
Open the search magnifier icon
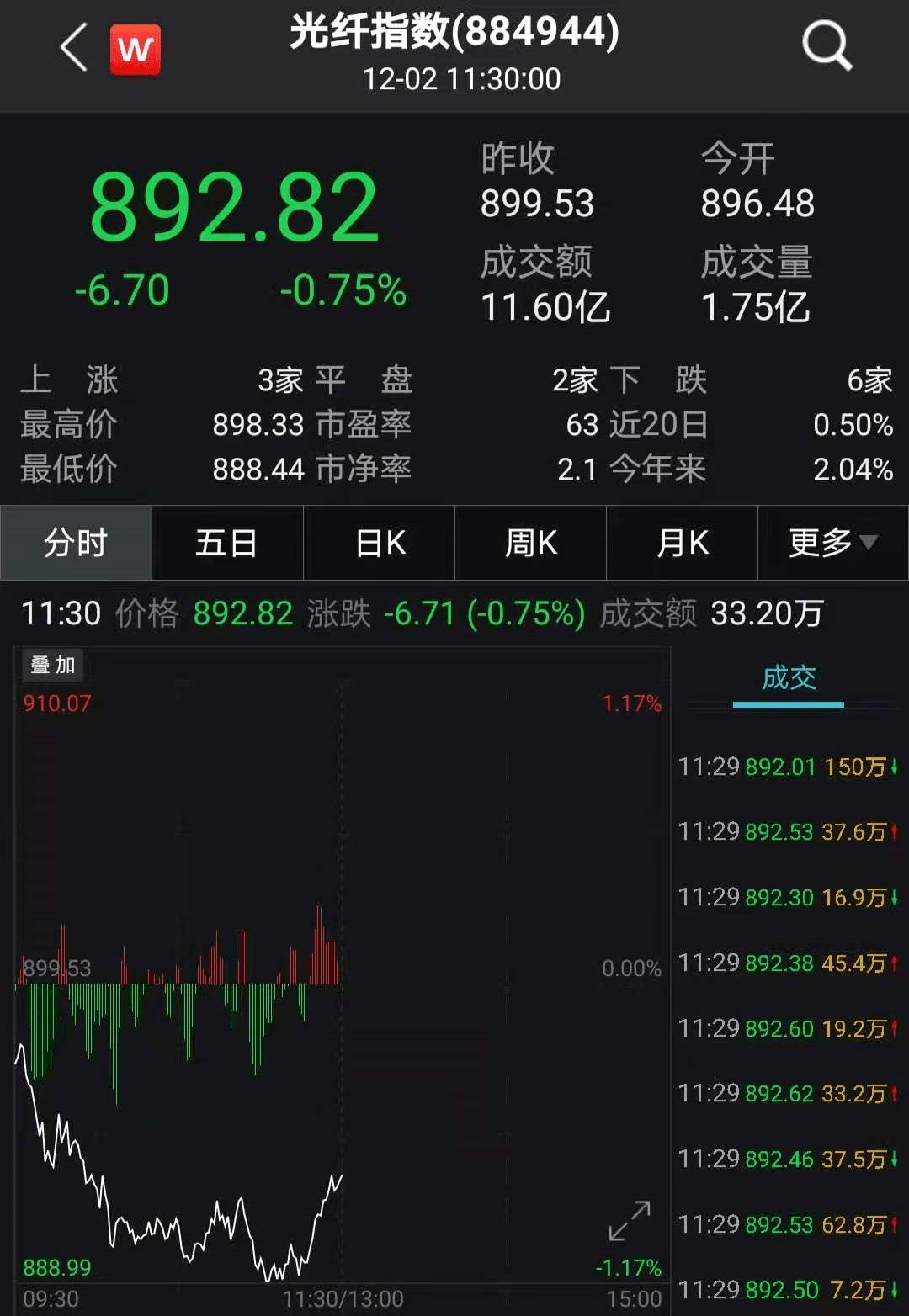click(x=827, y=45)
